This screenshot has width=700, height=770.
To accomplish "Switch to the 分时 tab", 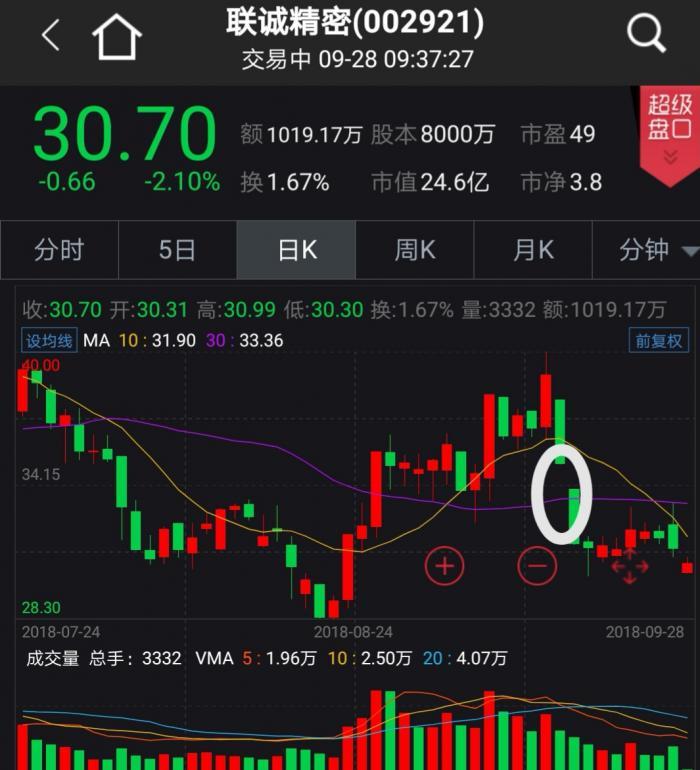I will click(59, 250).
